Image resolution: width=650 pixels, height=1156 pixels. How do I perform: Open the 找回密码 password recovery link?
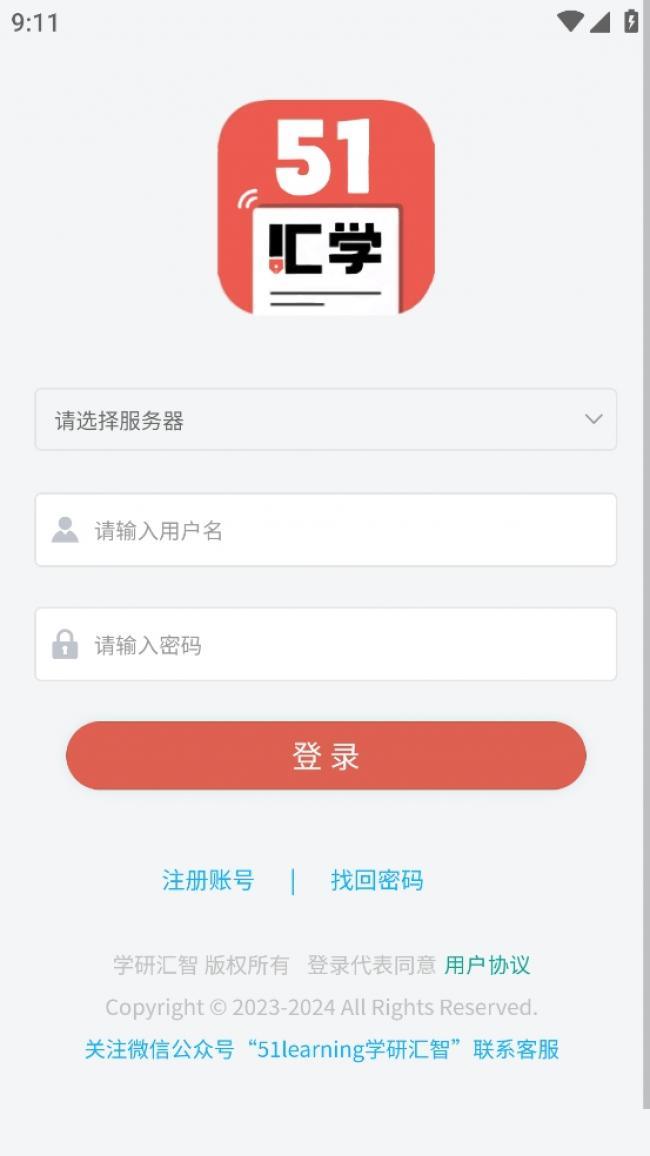coord(377,880)
